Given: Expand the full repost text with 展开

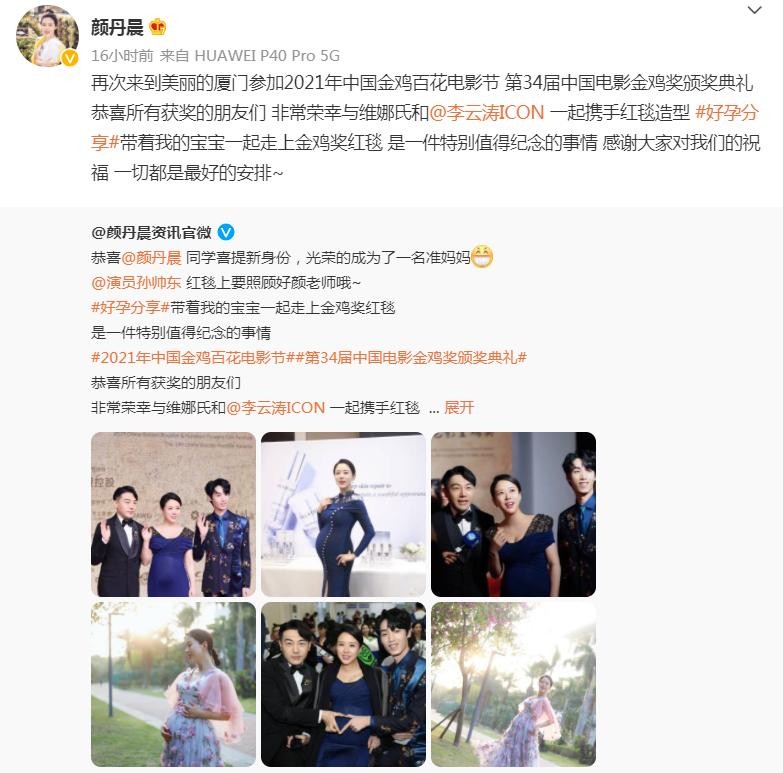Looking at the screenshot, I should pyautogui.click(x=459, y=407).
